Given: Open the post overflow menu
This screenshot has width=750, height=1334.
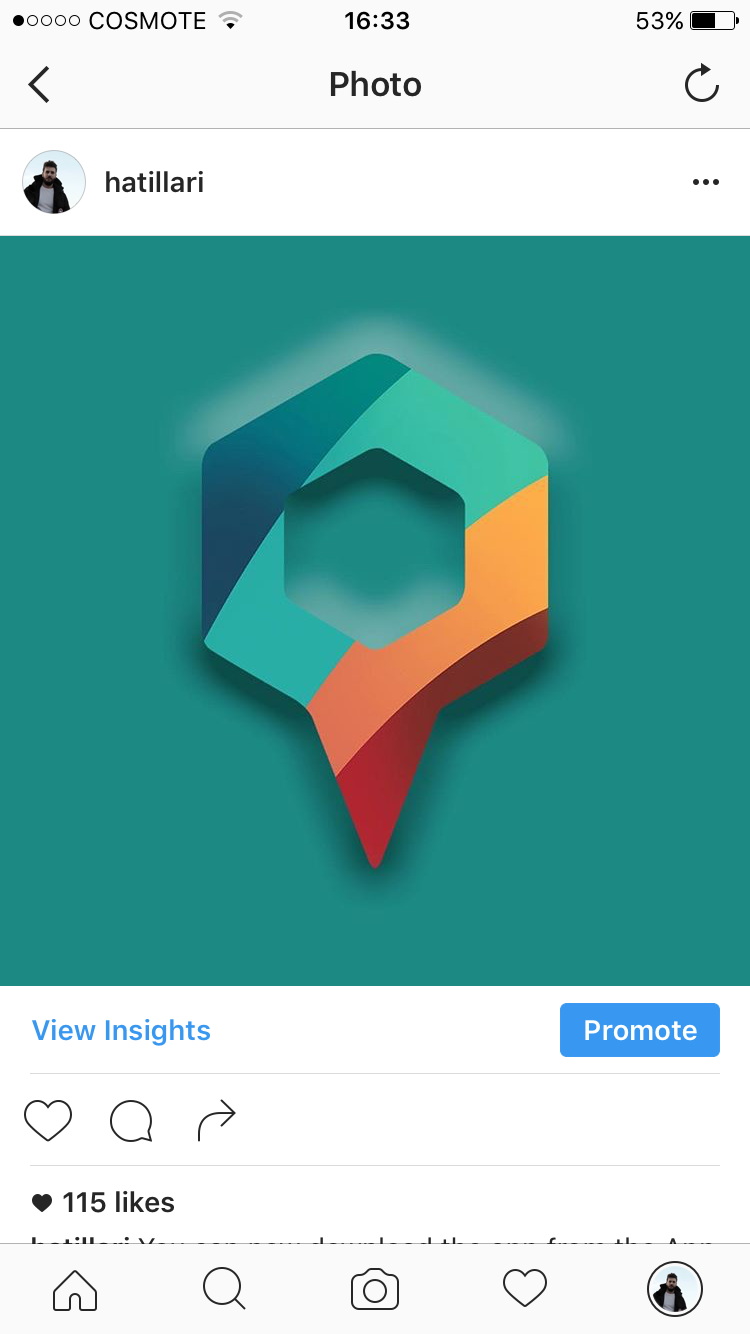Looking at the screenshot, I should coord(705,182).
